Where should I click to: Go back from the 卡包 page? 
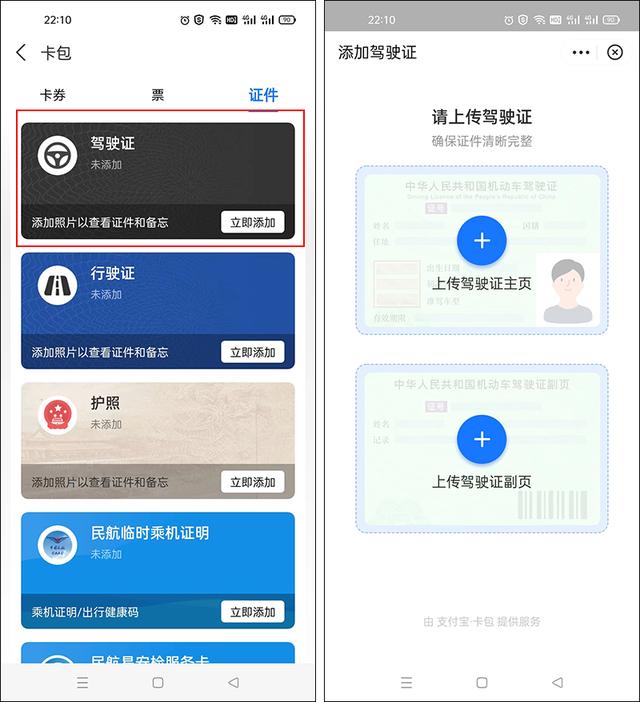22,53
